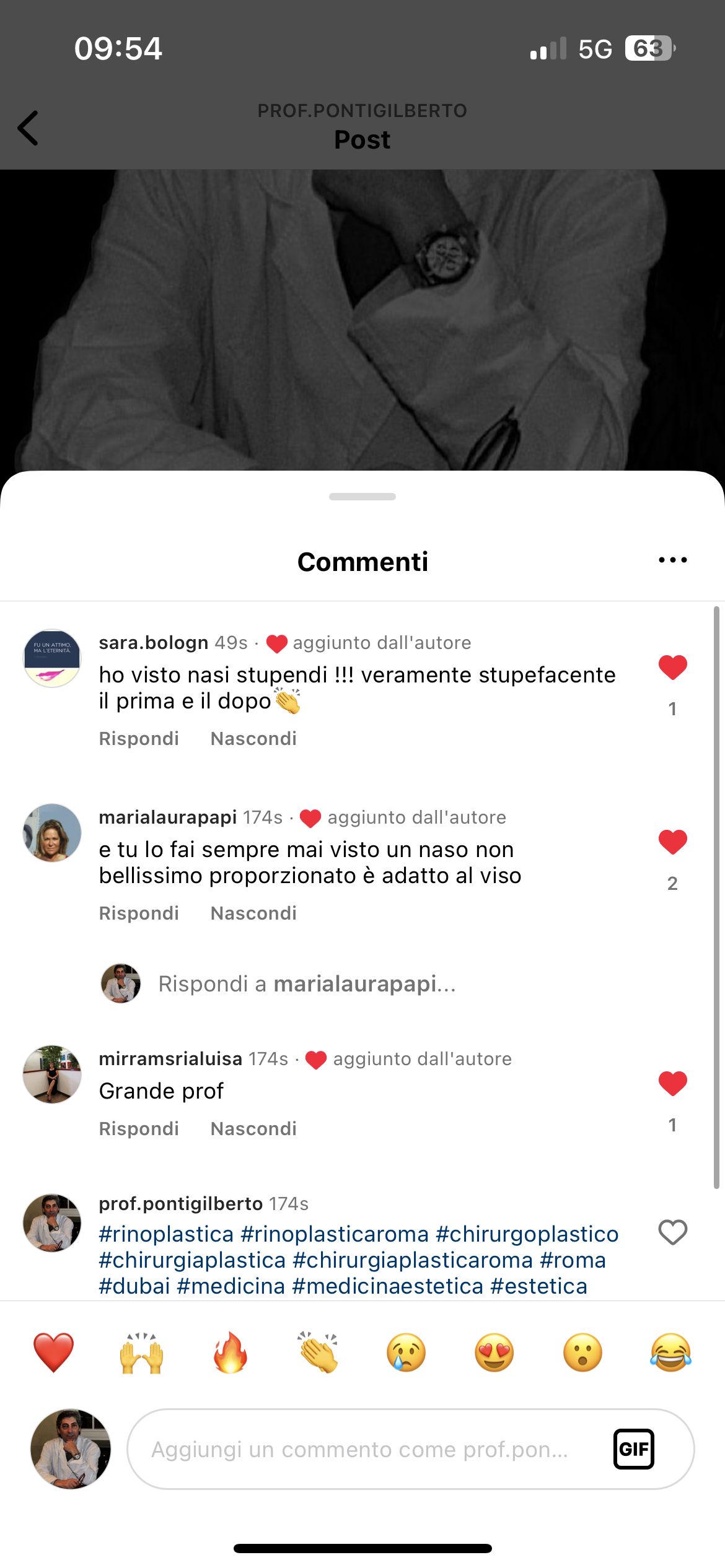
Task: Open the #rinoplastica hashtag
Action: 166,1234
